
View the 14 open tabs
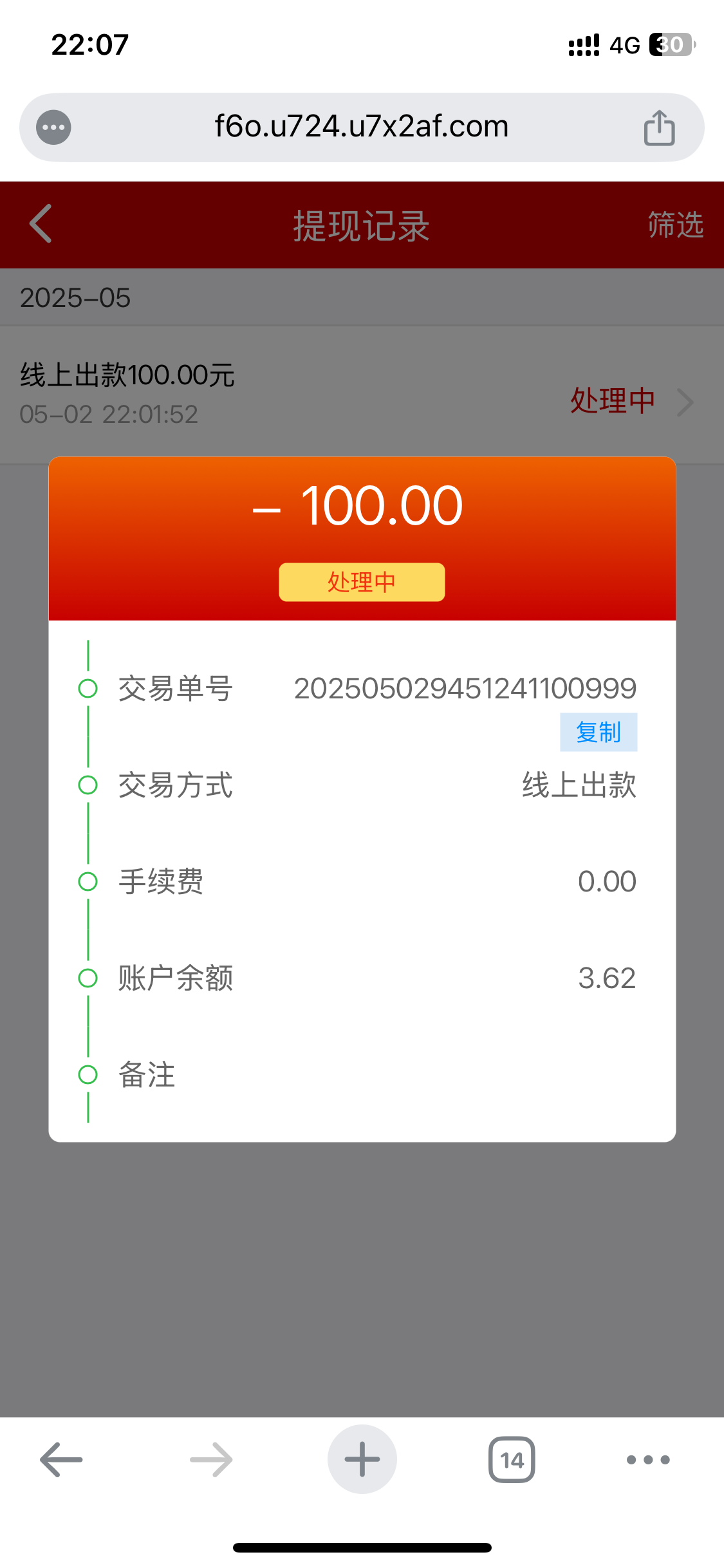coord(512,1459)
